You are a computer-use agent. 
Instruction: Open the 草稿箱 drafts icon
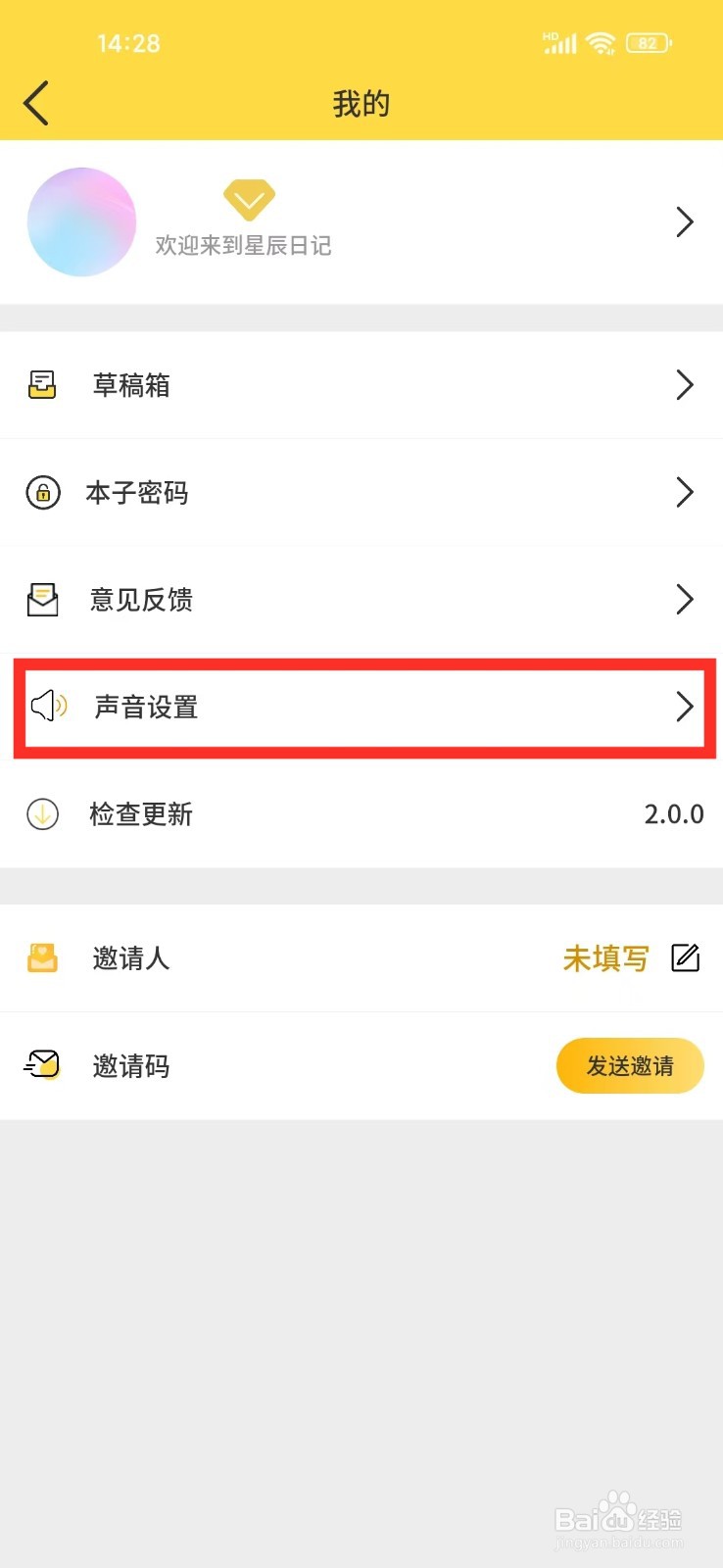pyautogui.click(x=43, y=384)
